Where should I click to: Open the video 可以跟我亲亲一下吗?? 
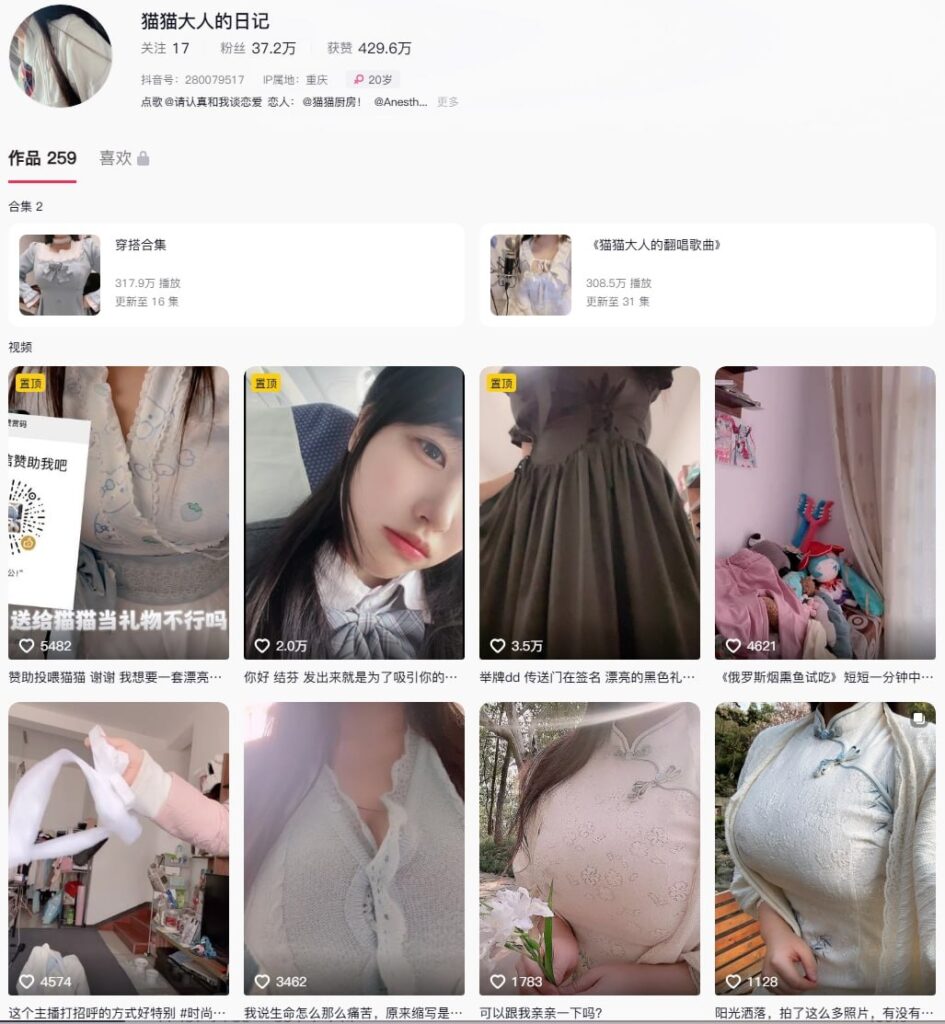tap(589, 848)
